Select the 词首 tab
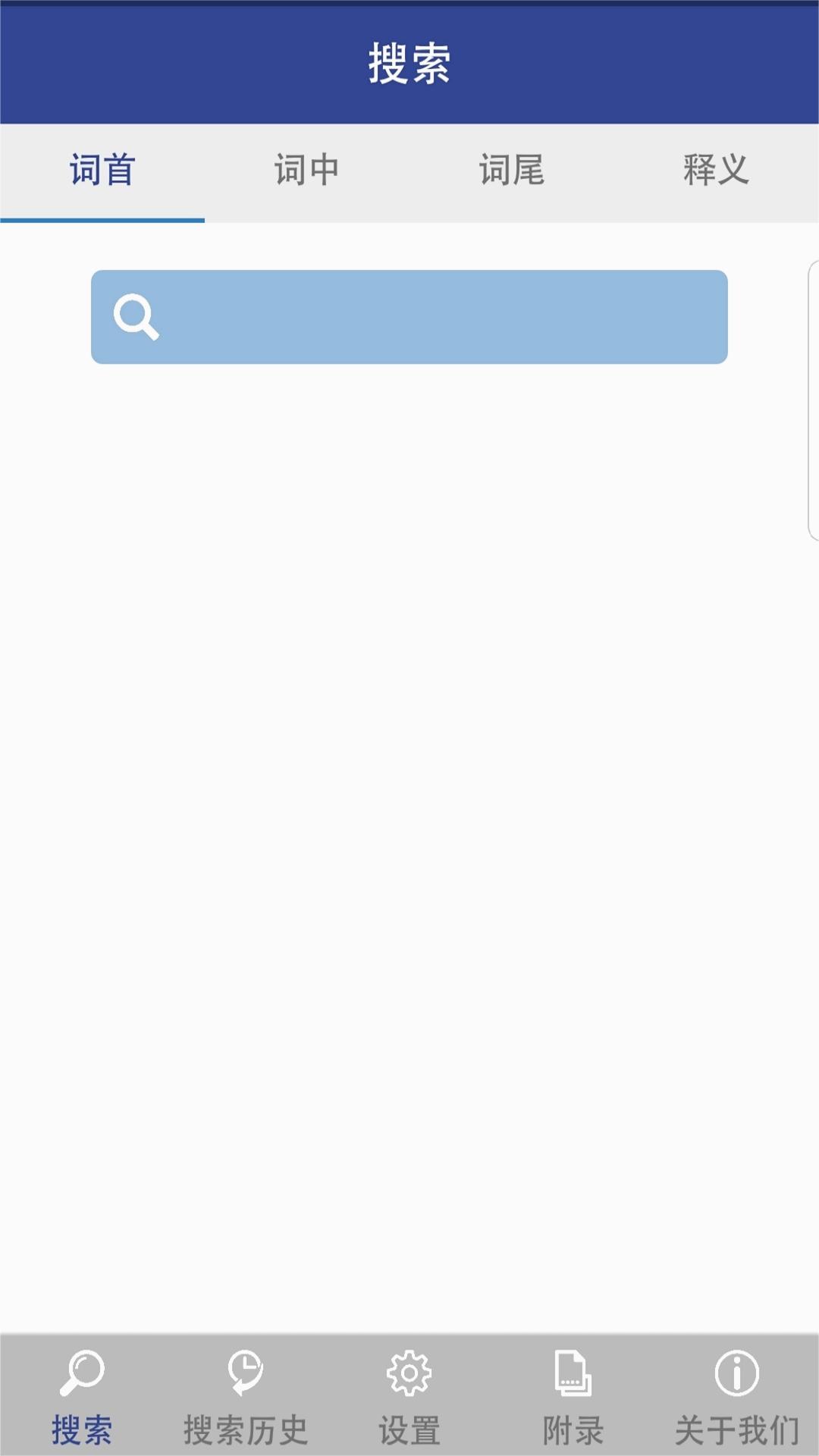Image resolution: width=819 pixels, height=1456 pixels. click(102, 171)
